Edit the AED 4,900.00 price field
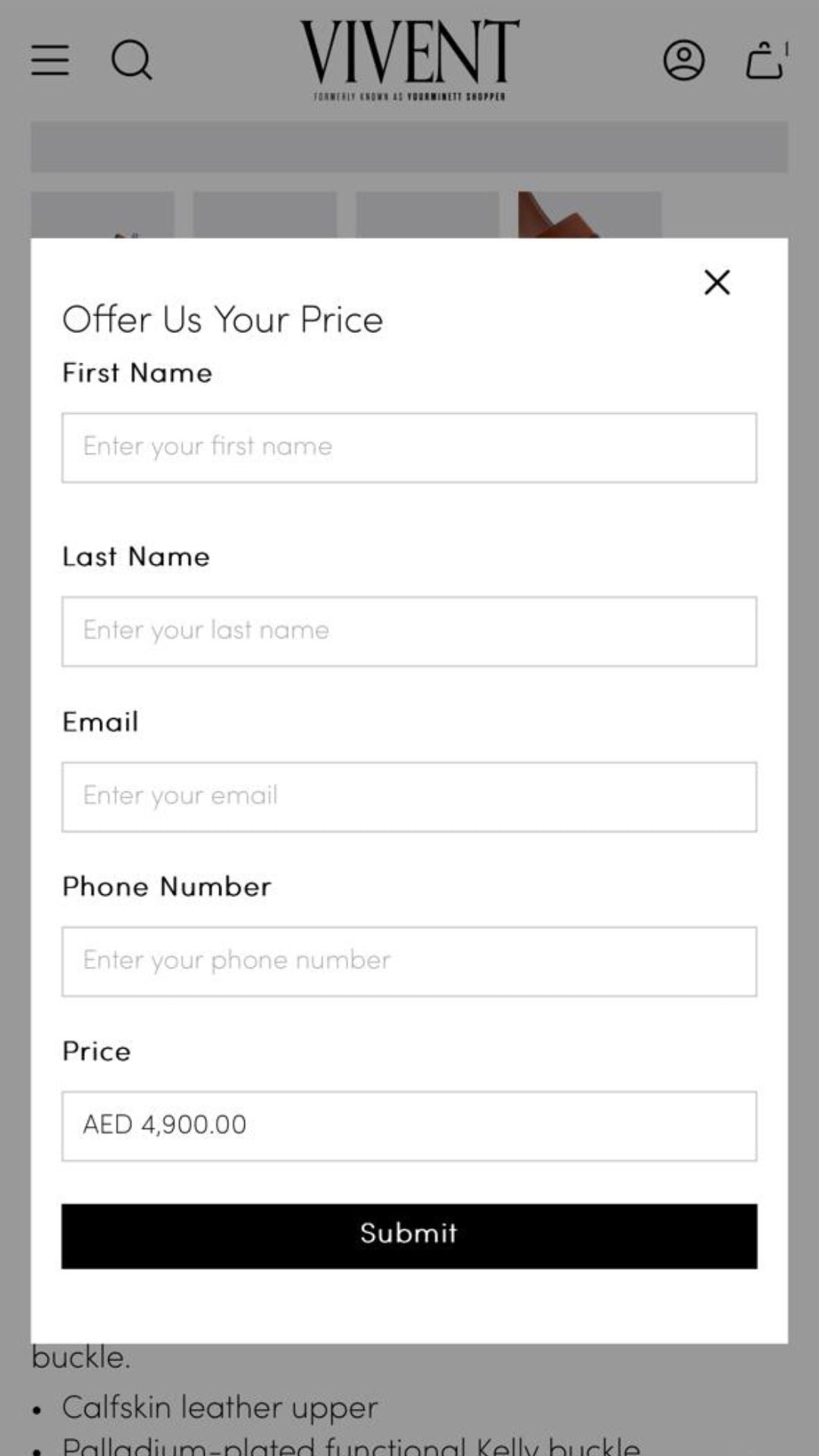 409,1126
